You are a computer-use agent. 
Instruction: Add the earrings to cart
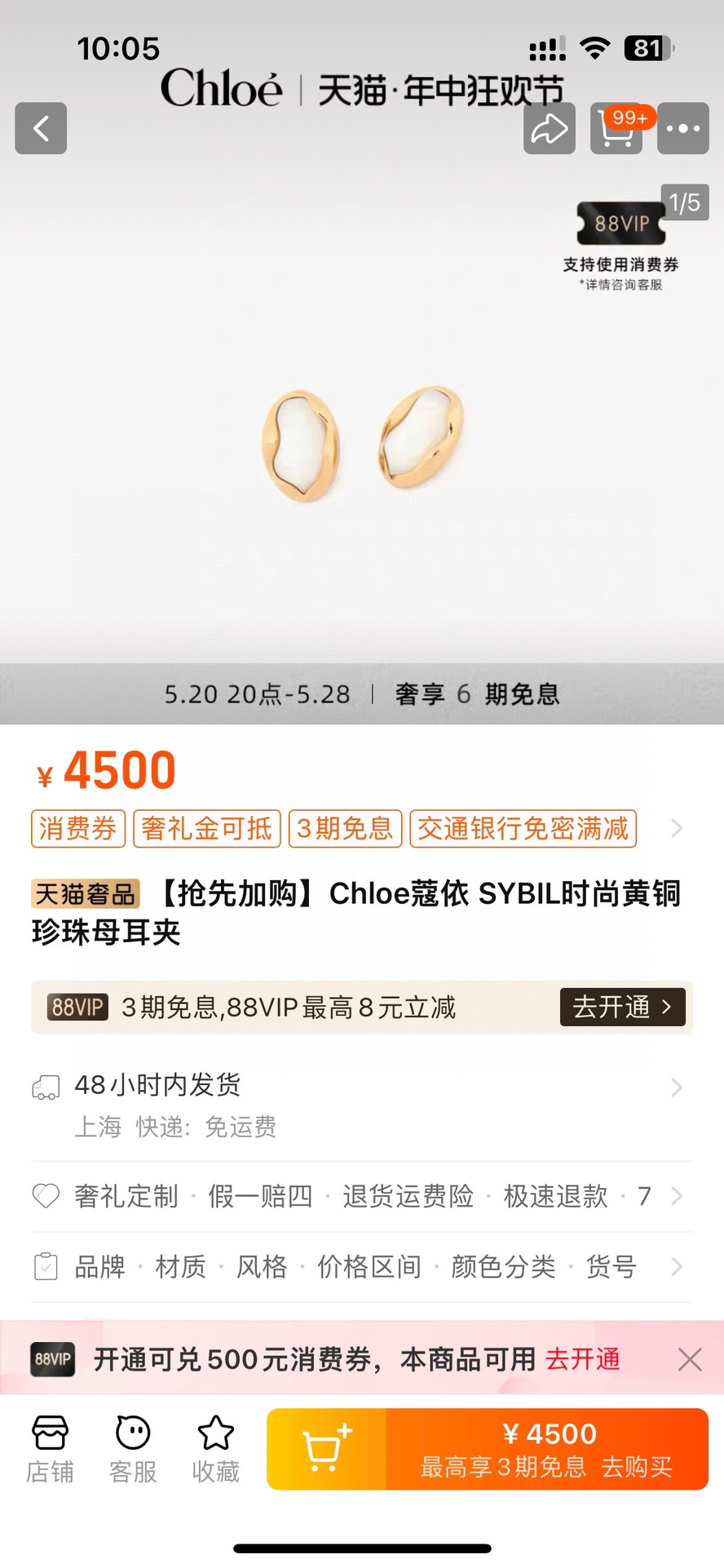pyautogui.click(x=326, y=1449)
